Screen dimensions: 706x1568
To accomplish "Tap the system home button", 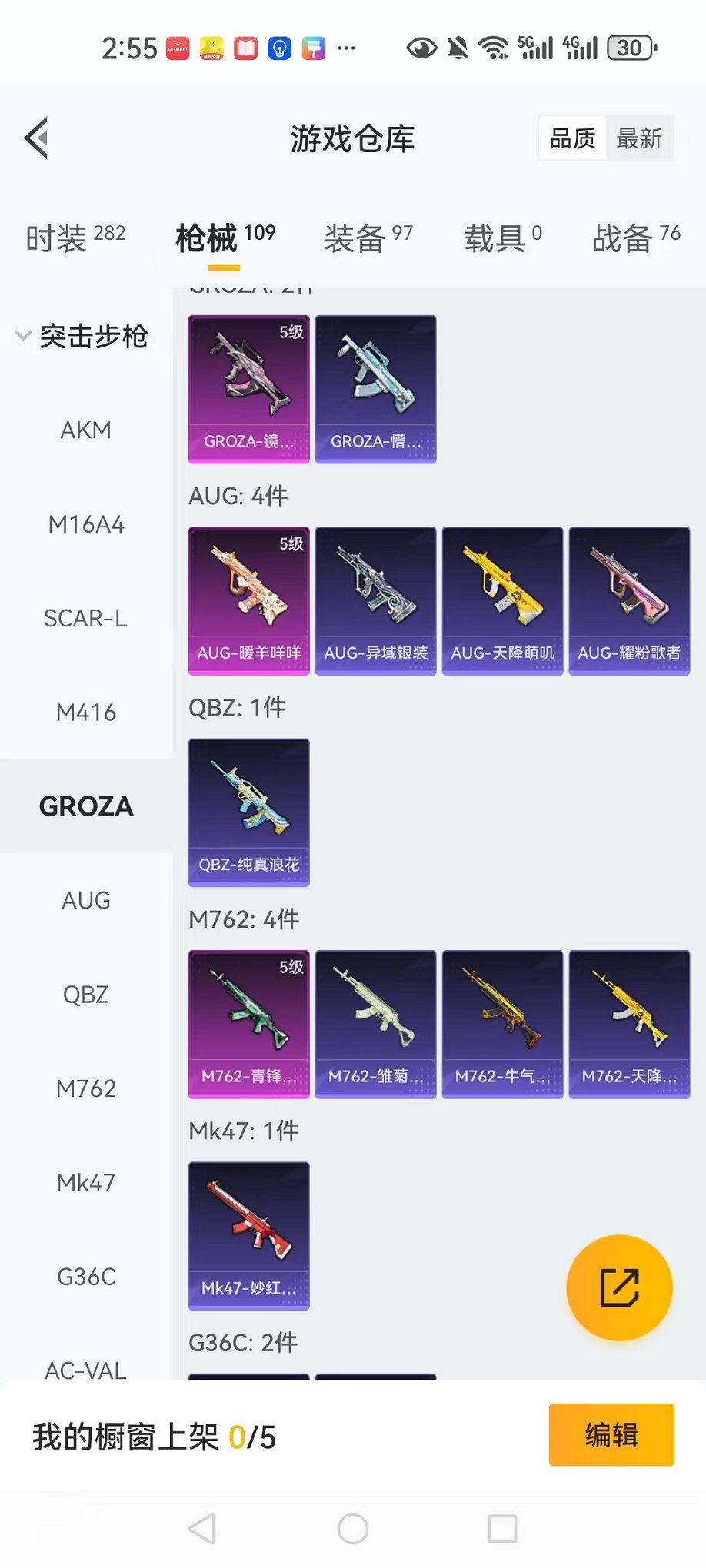I will point(352,1529).
